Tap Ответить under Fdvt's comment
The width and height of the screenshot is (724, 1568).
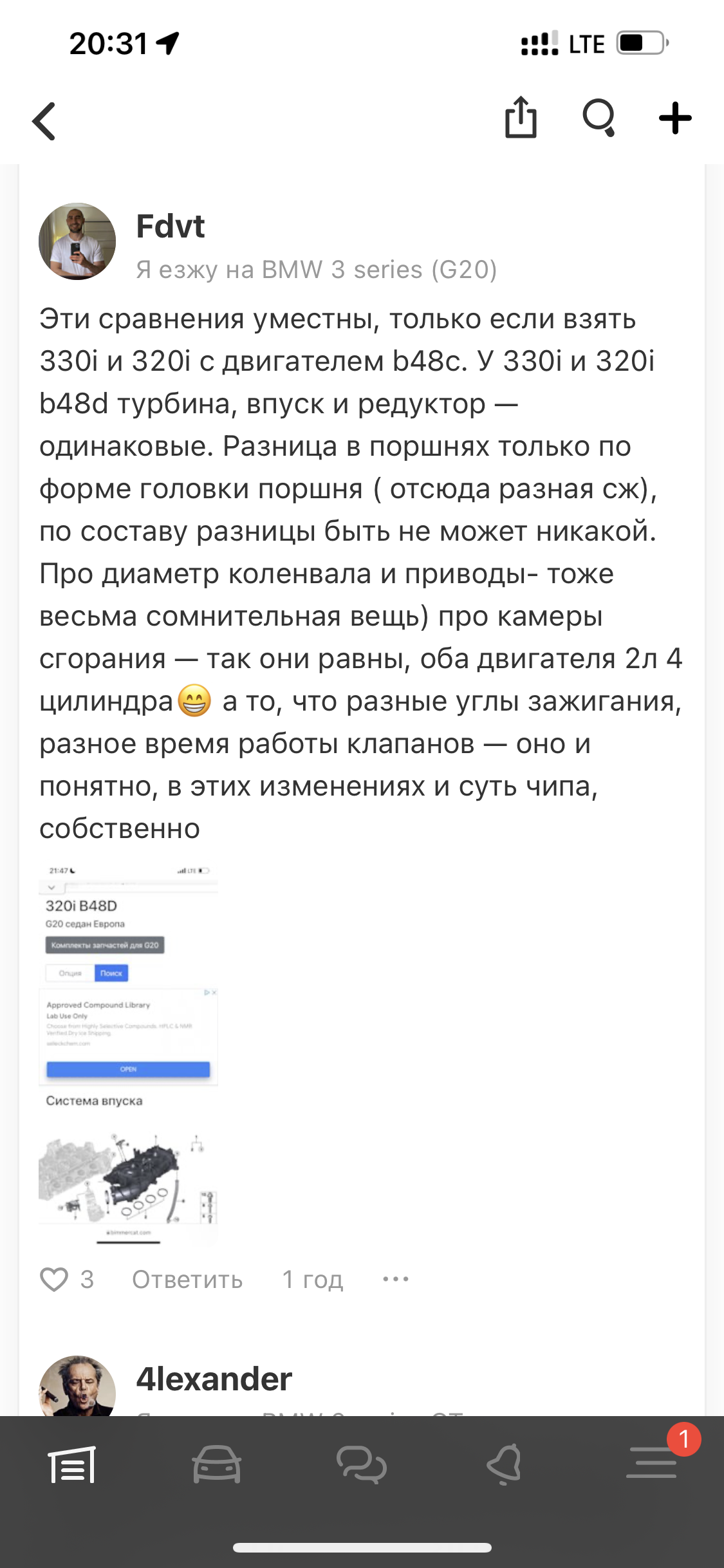[187, 1280]
